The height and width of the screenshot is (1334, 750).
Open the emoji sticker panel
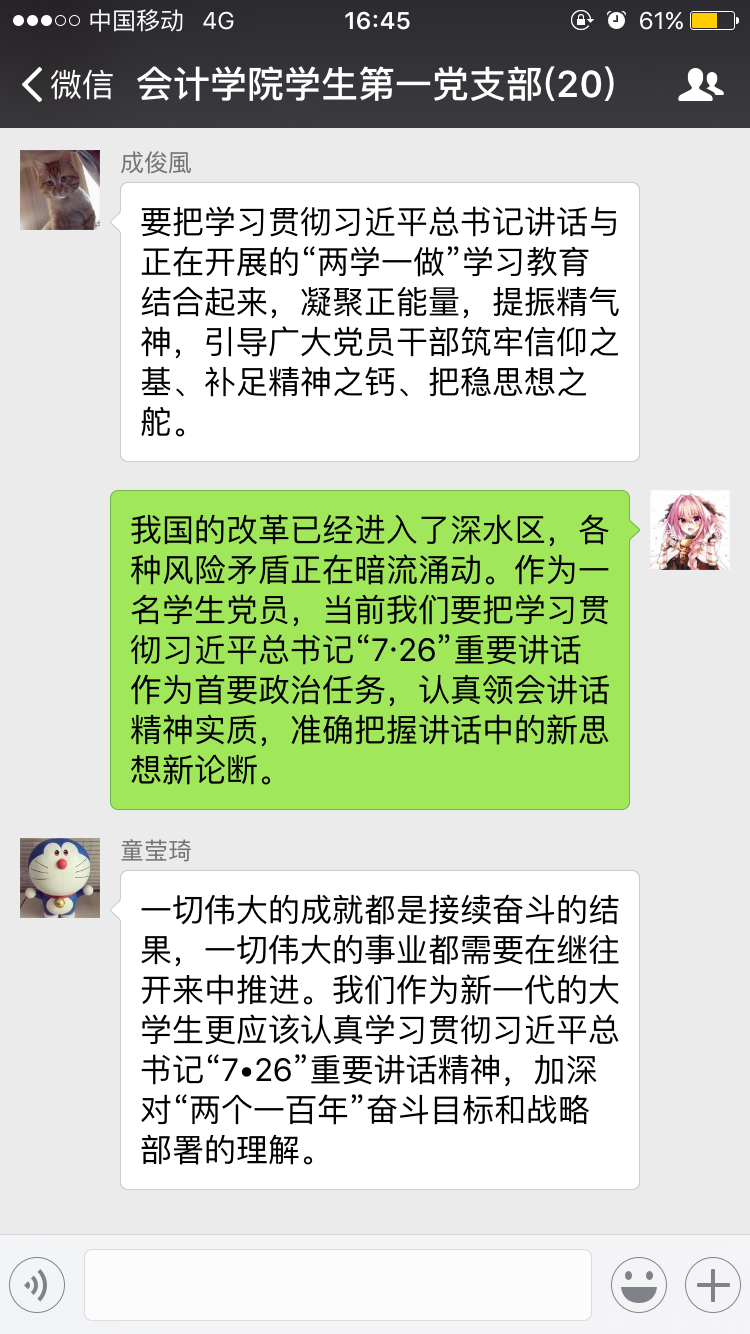point(638,1285)
